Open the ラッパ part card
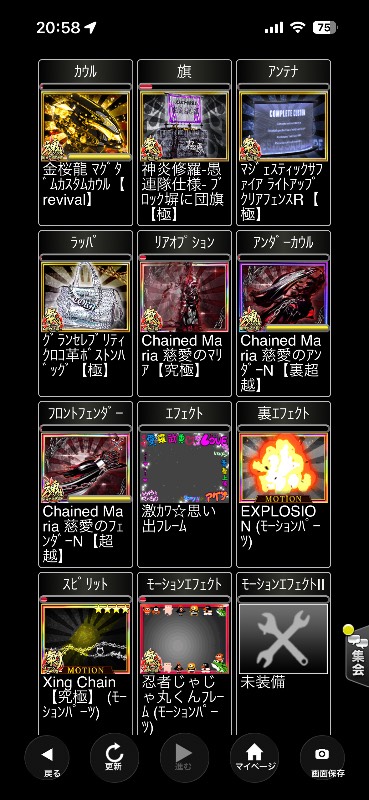This screenshot has width=369, height=800. [x=85, y=313]
